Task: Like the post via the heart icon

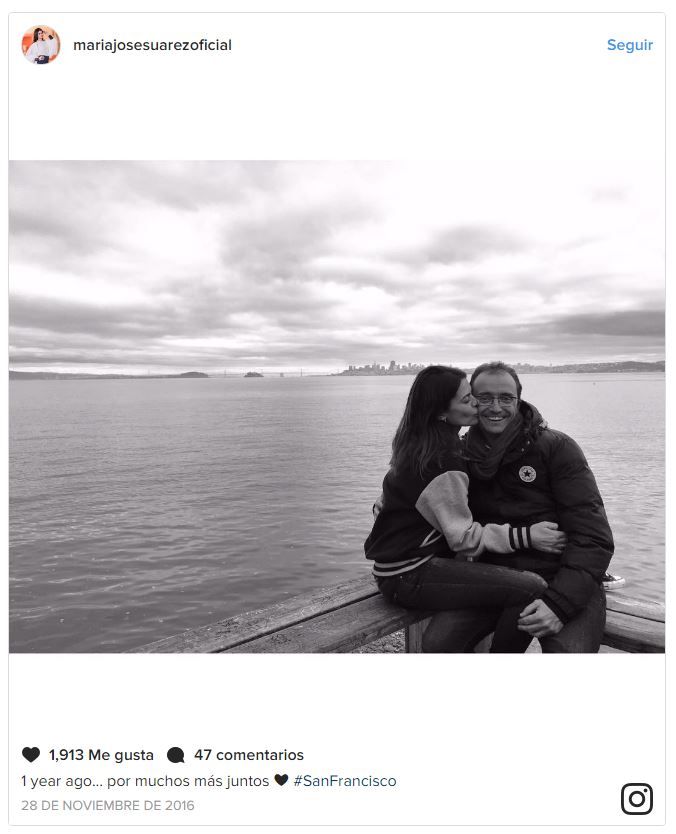Action: click(x=31, y=755)
